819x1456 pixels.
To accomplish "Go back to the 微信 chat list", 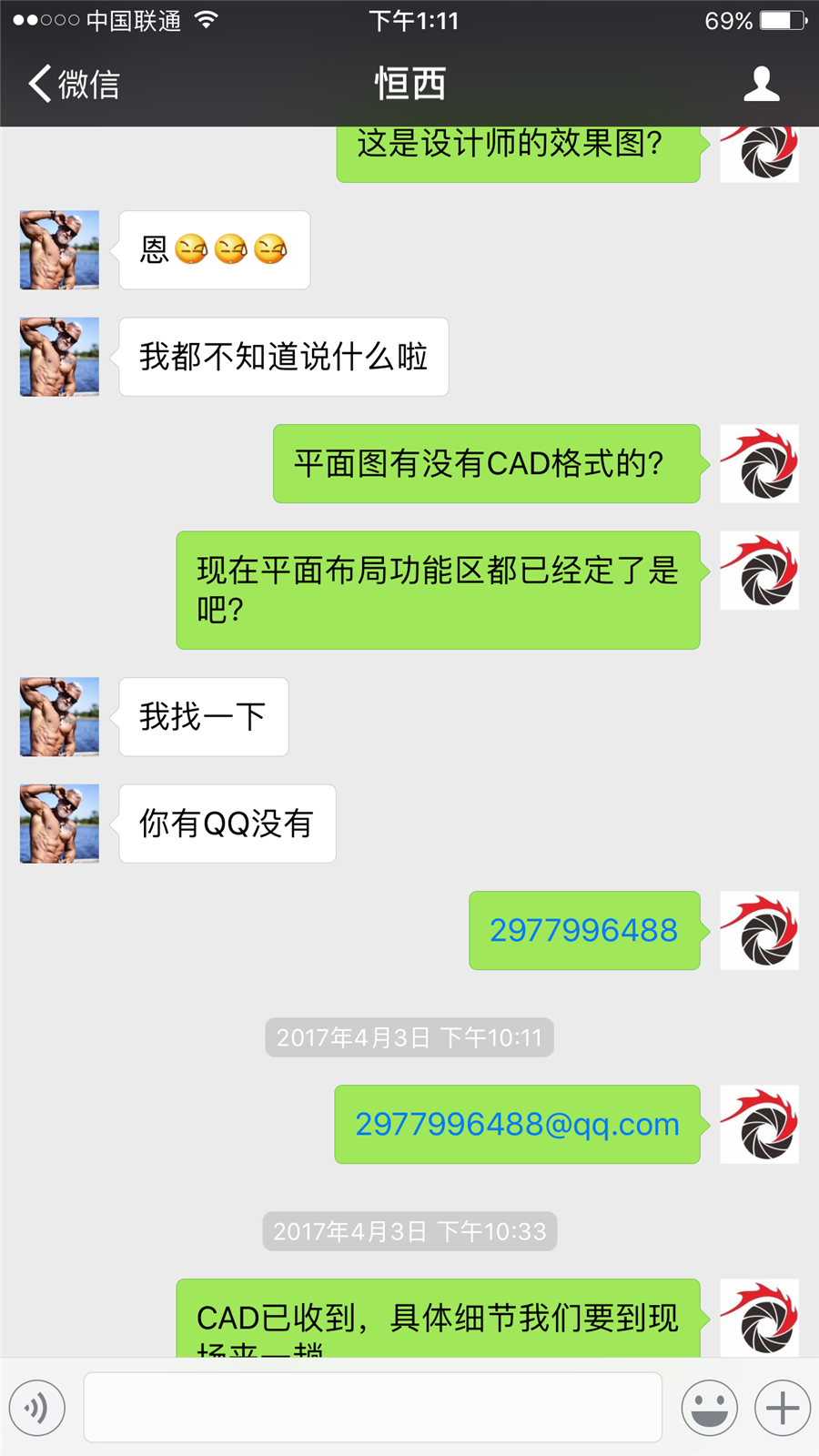I will tap(73, 85).
